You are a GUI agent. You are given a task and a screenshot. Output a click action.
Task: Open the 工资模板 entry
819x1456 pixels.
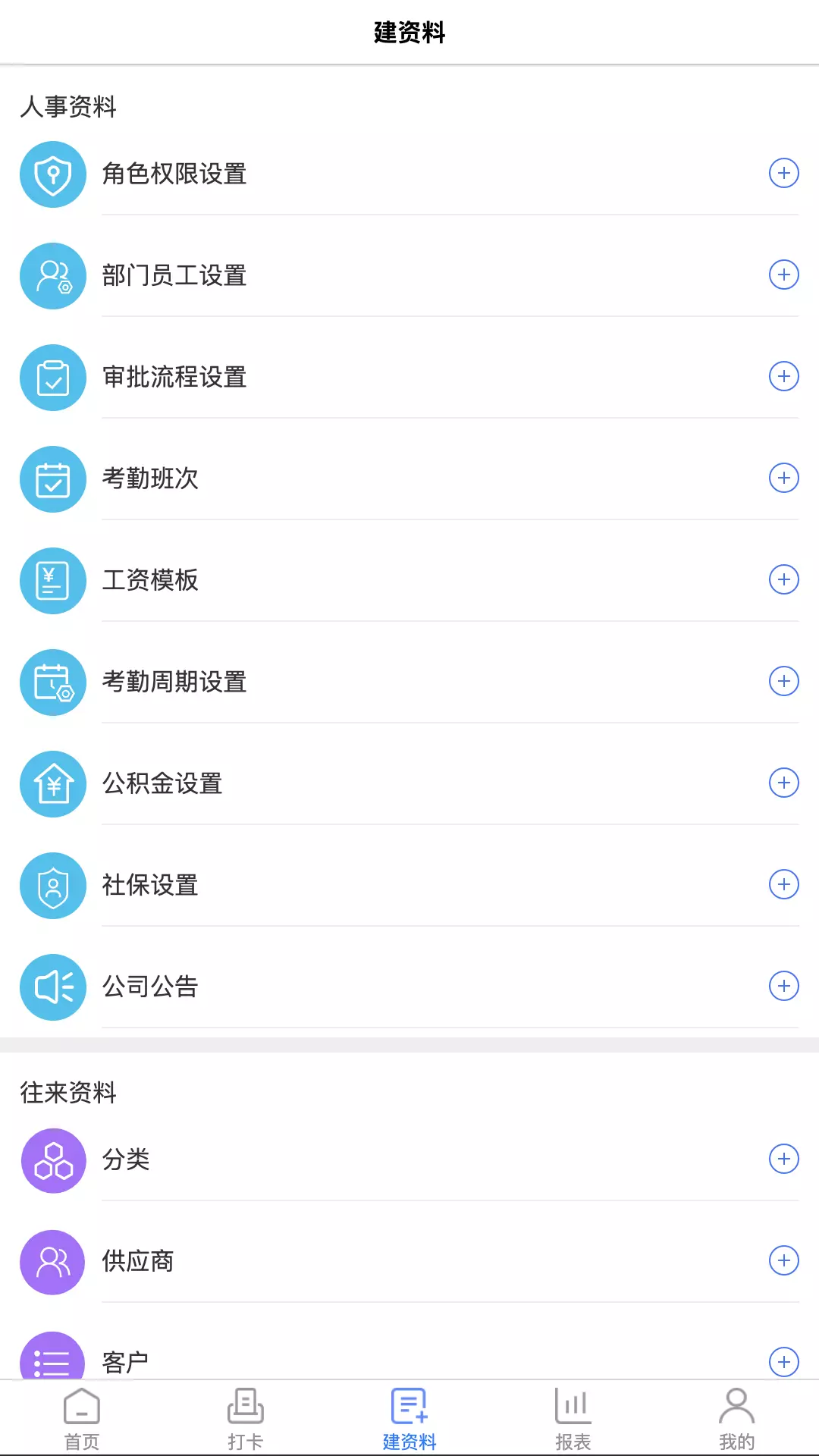coord(409,580)
